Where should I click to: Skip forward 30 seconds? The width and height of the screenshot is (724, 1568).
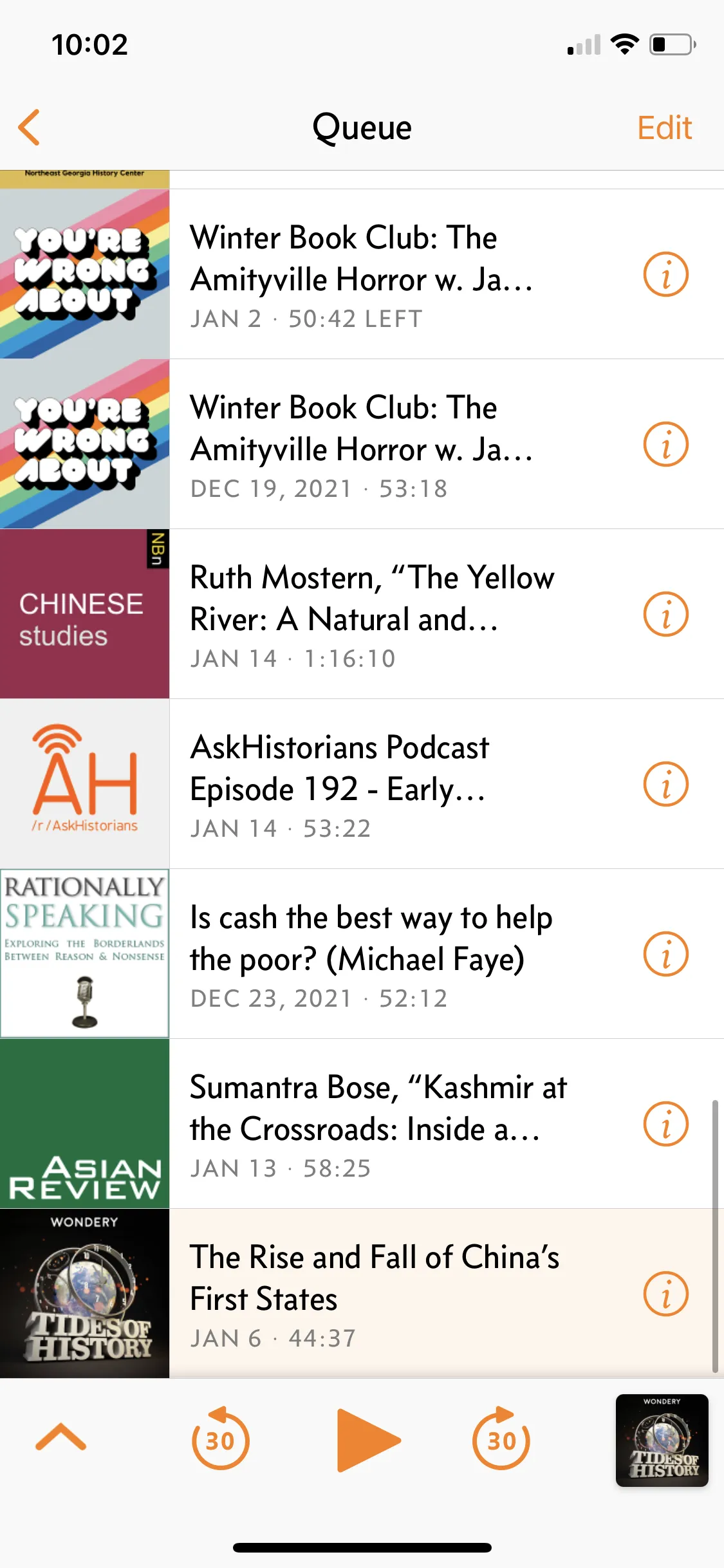[x=501, y=1439]
